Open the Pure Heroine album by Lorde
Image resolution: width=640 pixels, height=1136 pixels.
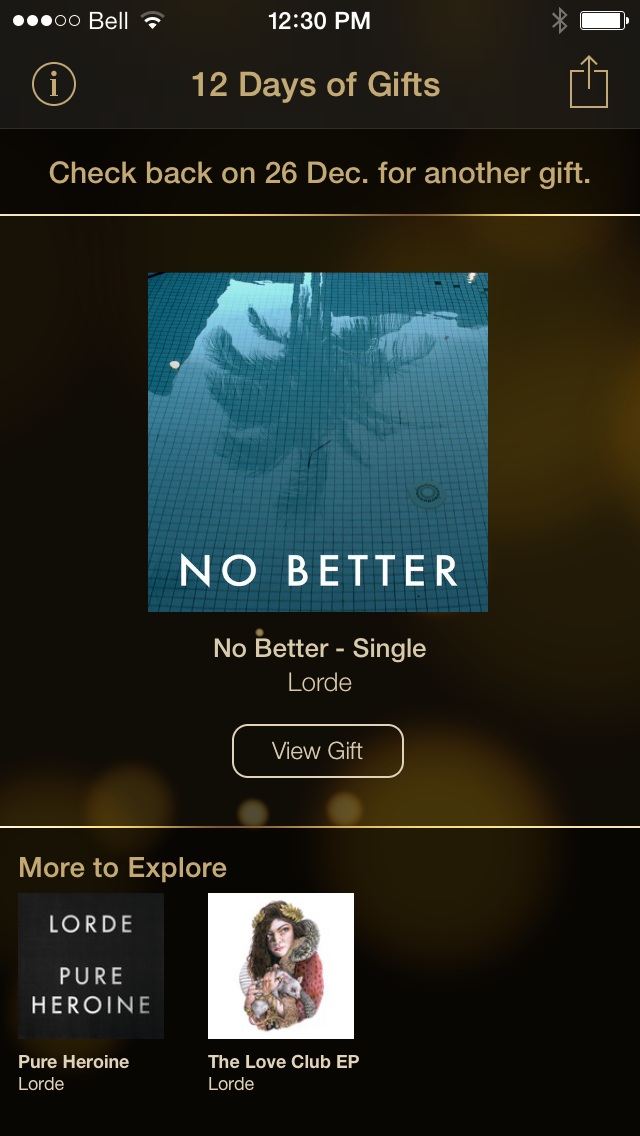click(x=91, y=966)
